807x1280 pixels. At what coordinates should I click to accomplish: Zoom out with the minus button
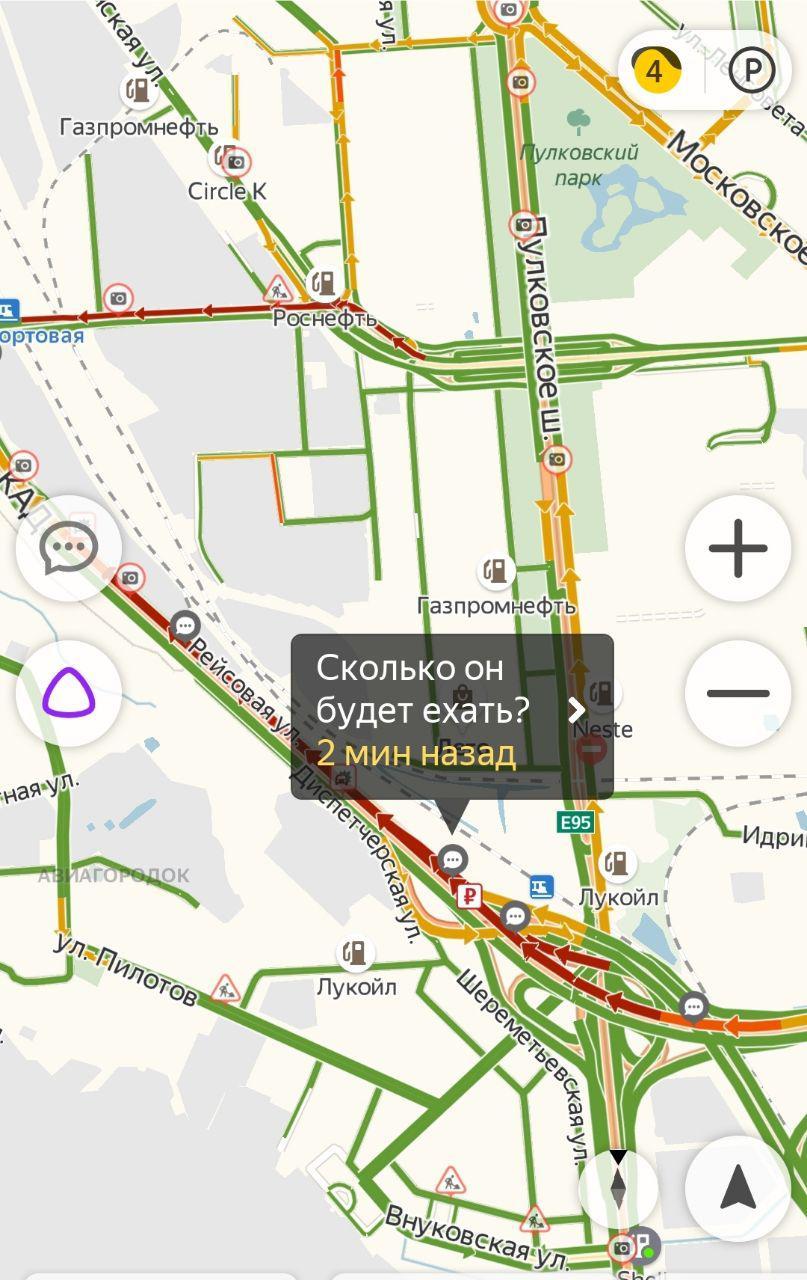point(738,693)
